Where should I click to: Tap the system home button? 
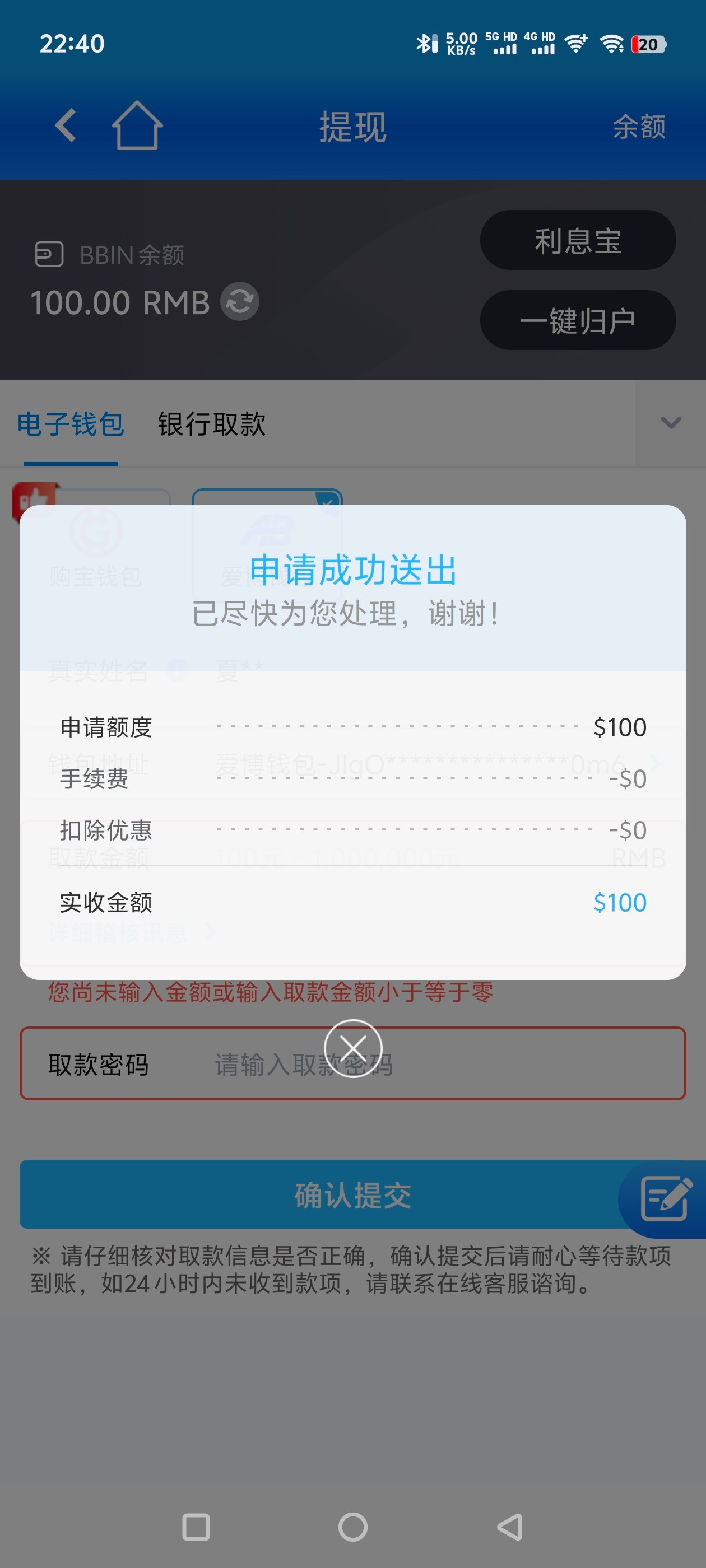[352, 1527]
